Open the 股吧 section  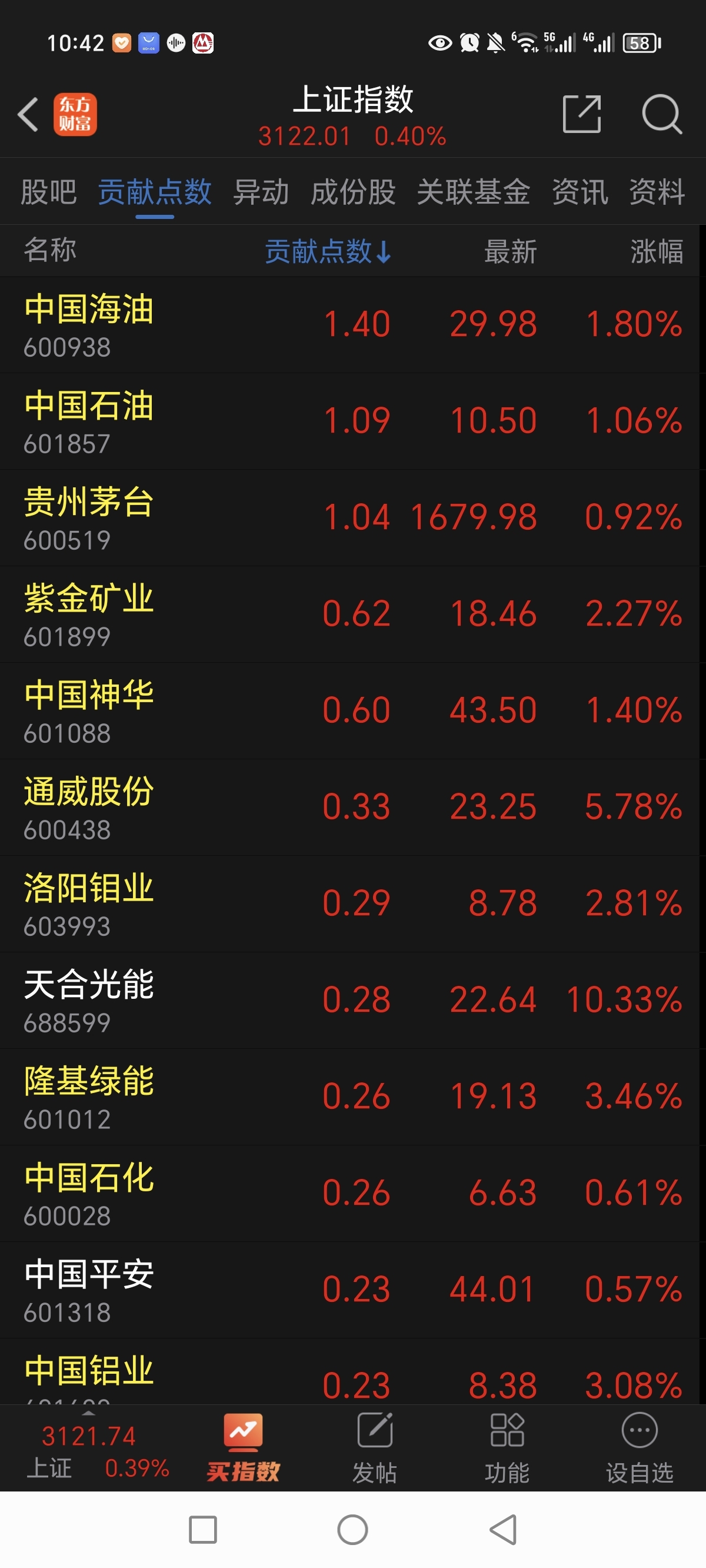click(x=49, y=191)
